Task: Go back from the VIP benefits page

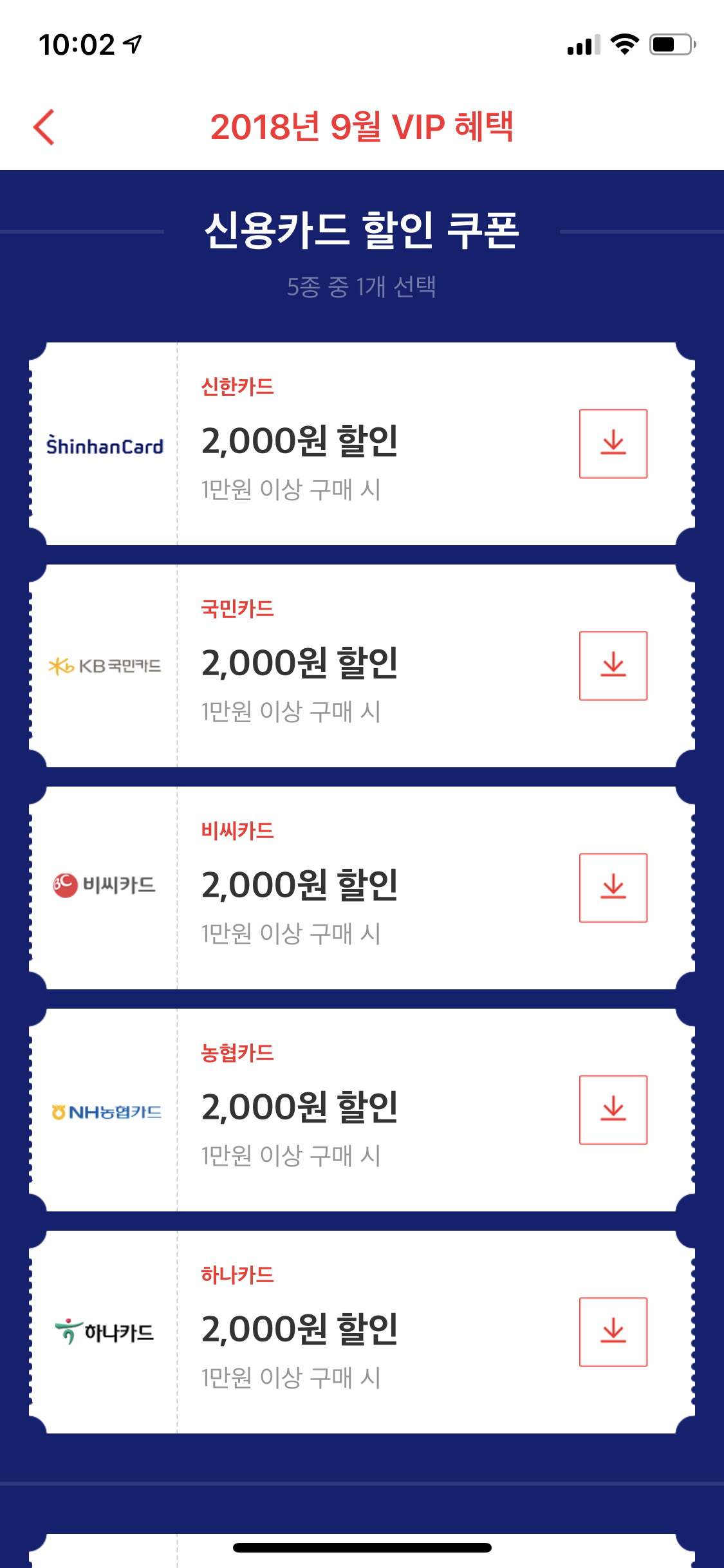Action: (x=44, y=127)
